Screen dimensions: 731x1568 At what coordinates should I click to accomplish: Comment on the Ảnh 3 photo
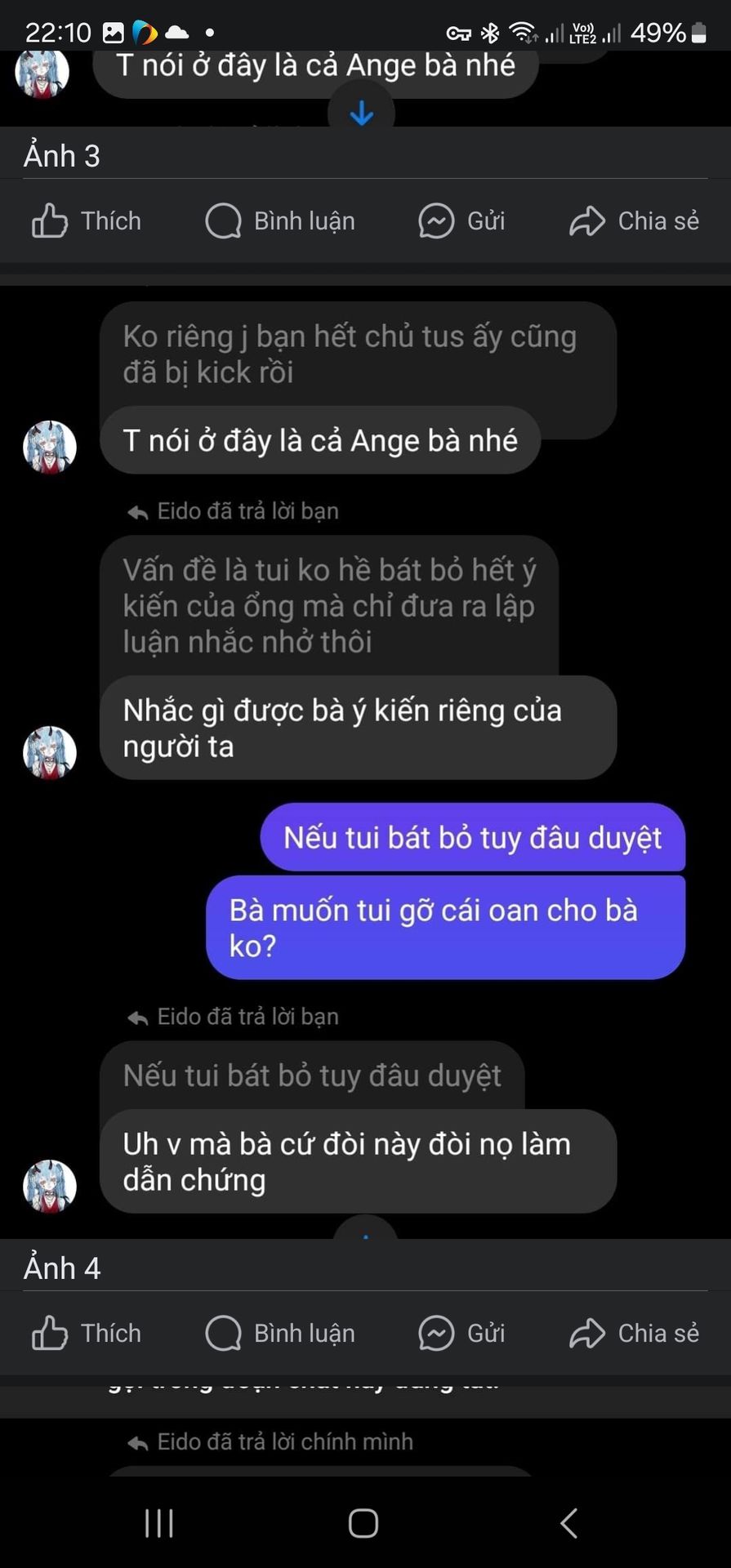pos(280,221)
